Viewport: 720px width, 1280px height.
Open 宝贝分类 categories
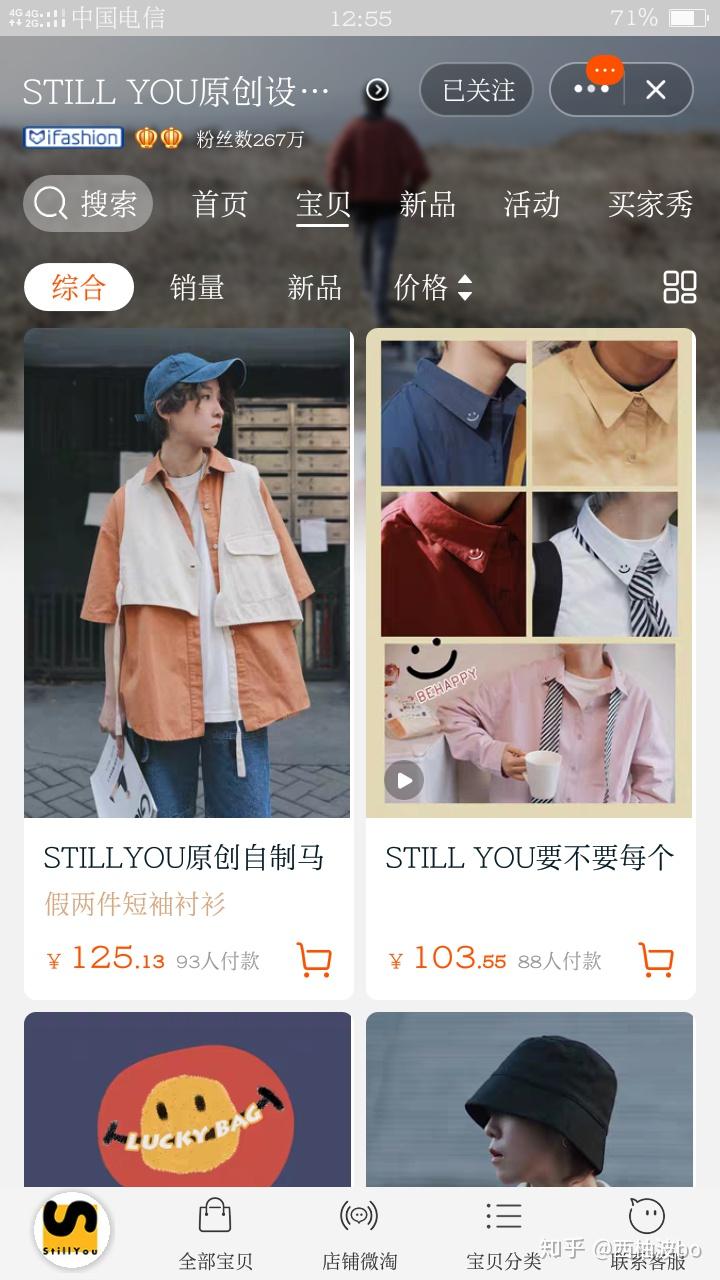click(503, 1235)
